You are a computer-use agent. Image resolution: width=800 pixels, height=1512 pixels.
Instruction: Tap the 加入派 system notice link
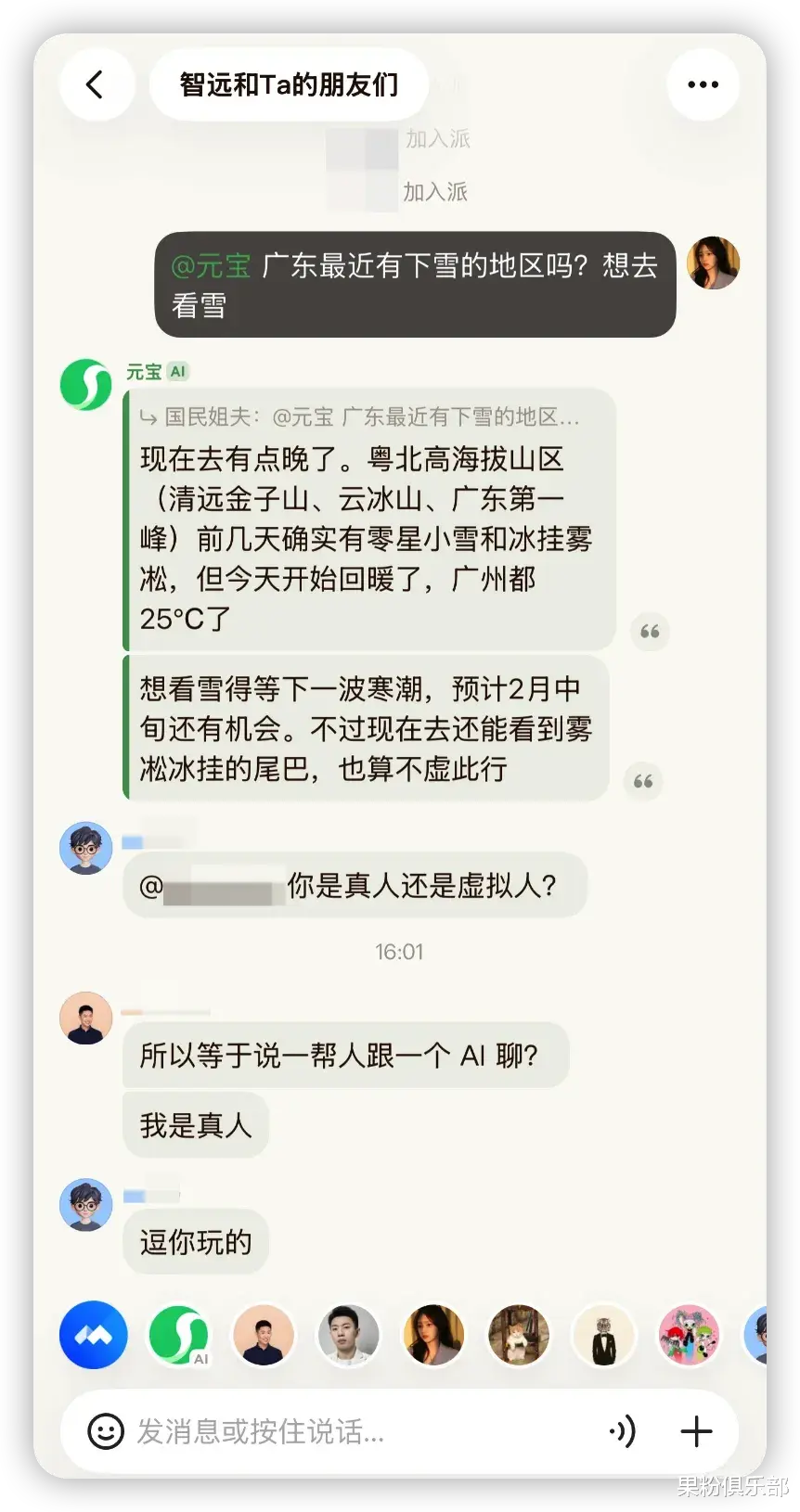(435, 192)
